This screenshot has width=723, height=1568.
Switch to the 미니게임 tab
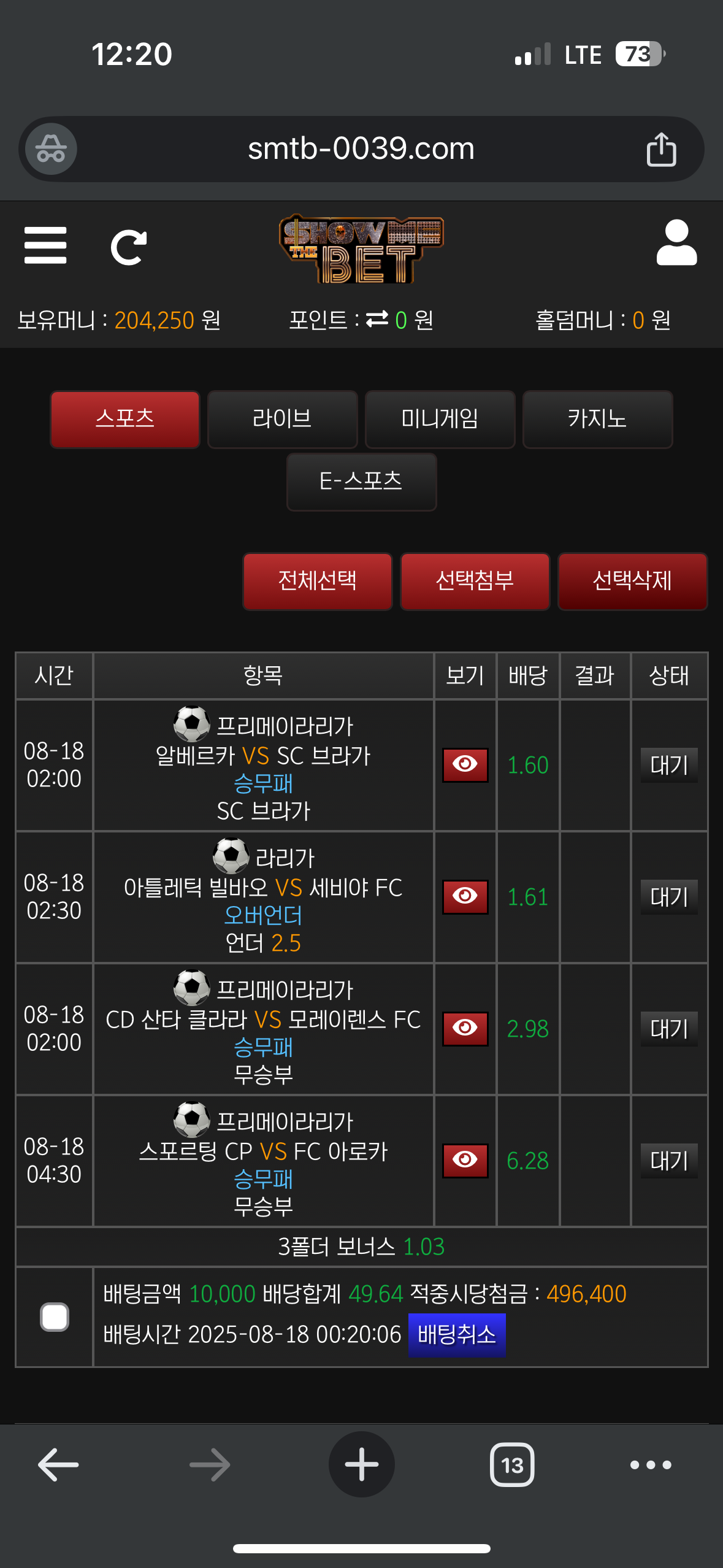(x=440, y=420)
